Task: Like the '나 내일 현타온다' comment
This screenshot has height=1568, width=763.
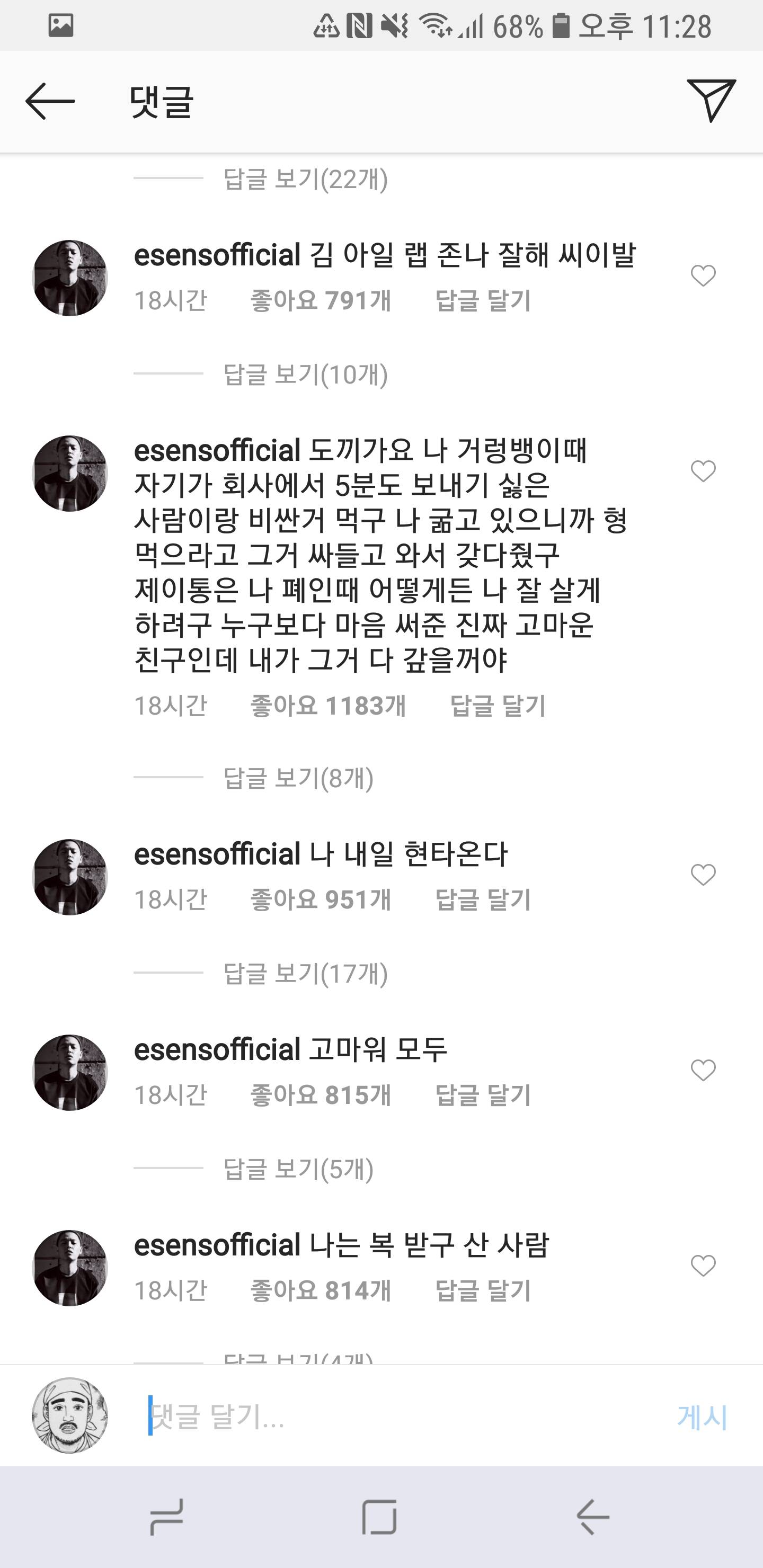Action: tap(703, 875)
